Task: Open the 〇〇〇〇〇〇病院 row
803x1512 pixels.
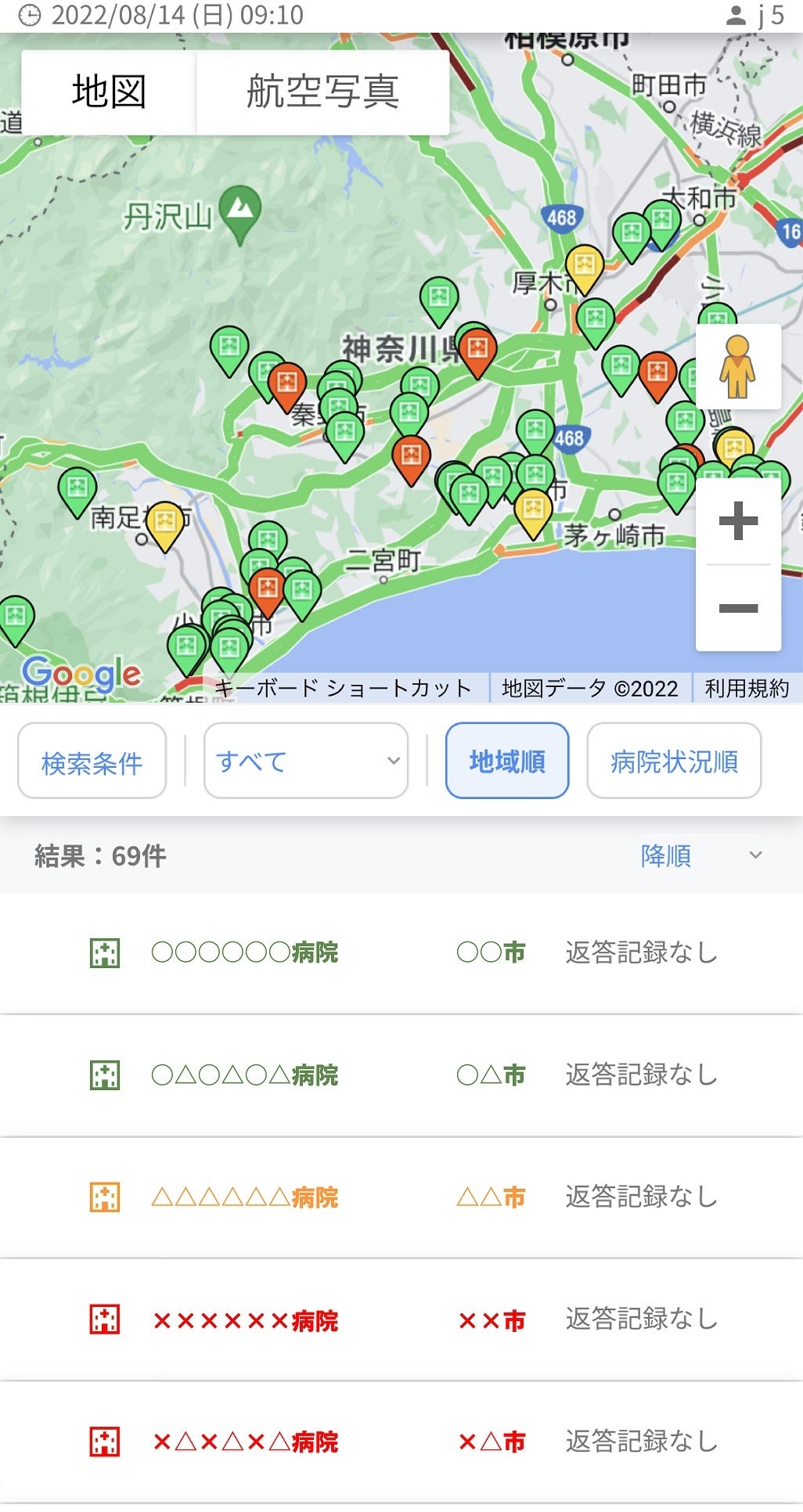Action: (401, 953)
